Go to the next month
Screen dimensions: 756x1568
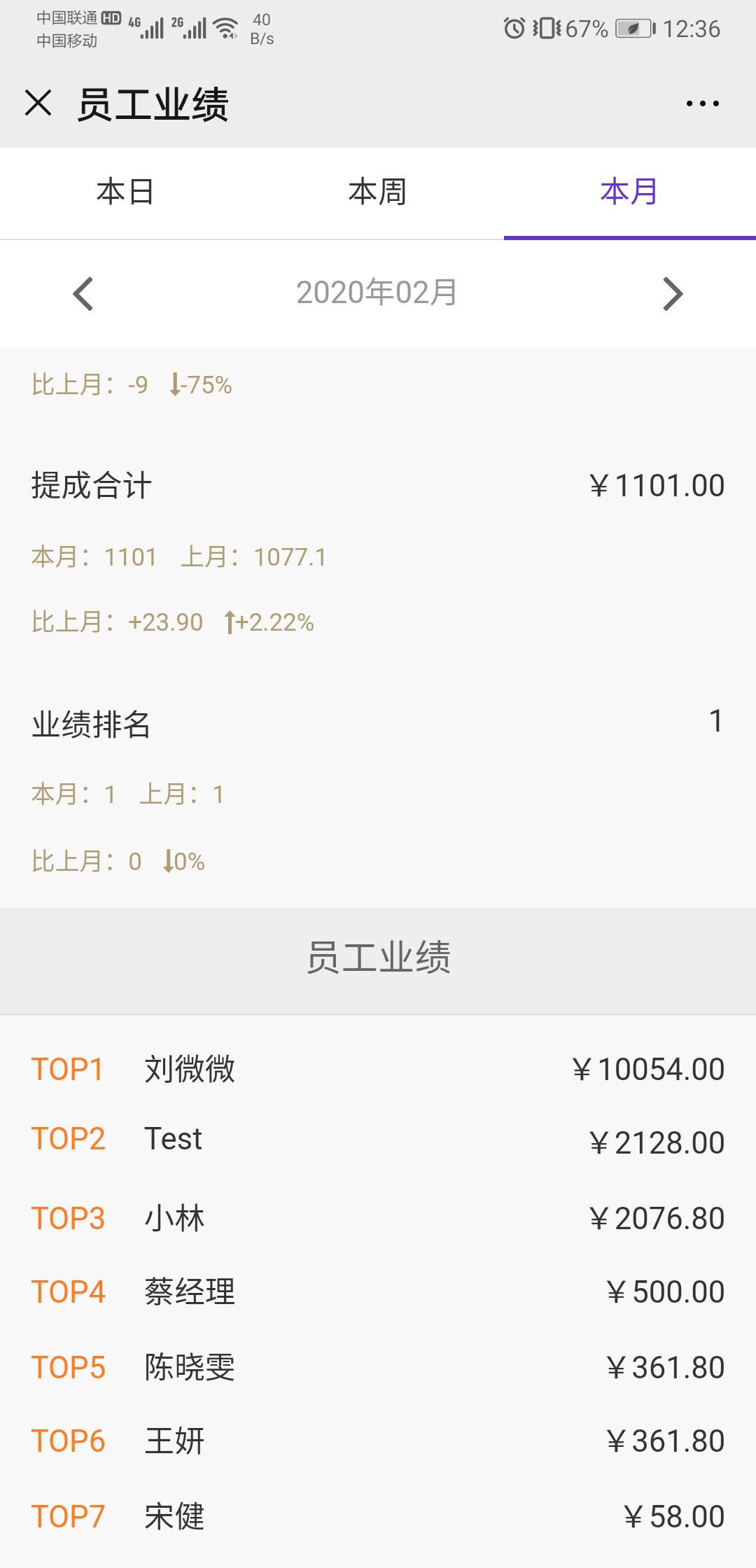tap(673, 293)
